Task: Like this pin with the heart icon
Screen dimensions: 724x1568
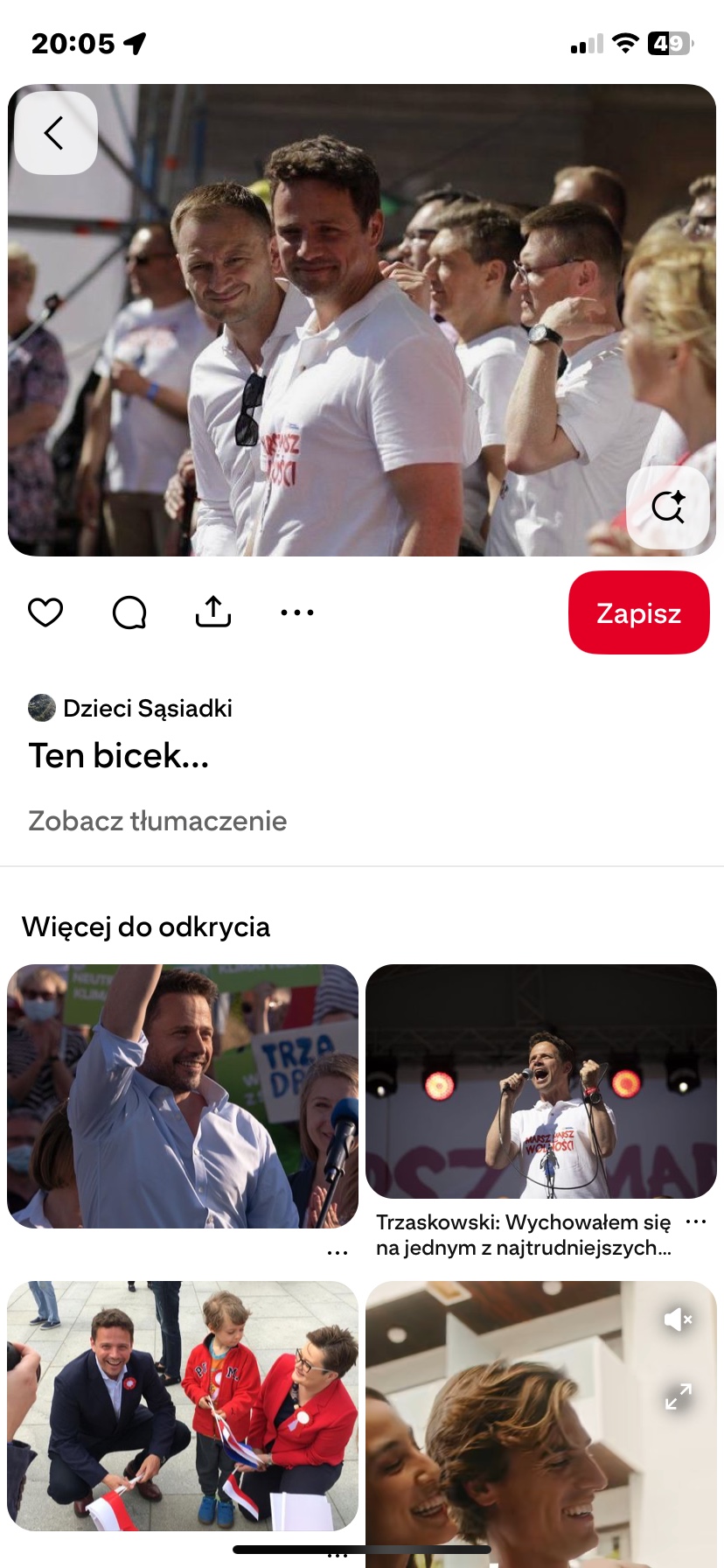Action: click(45, 612)
